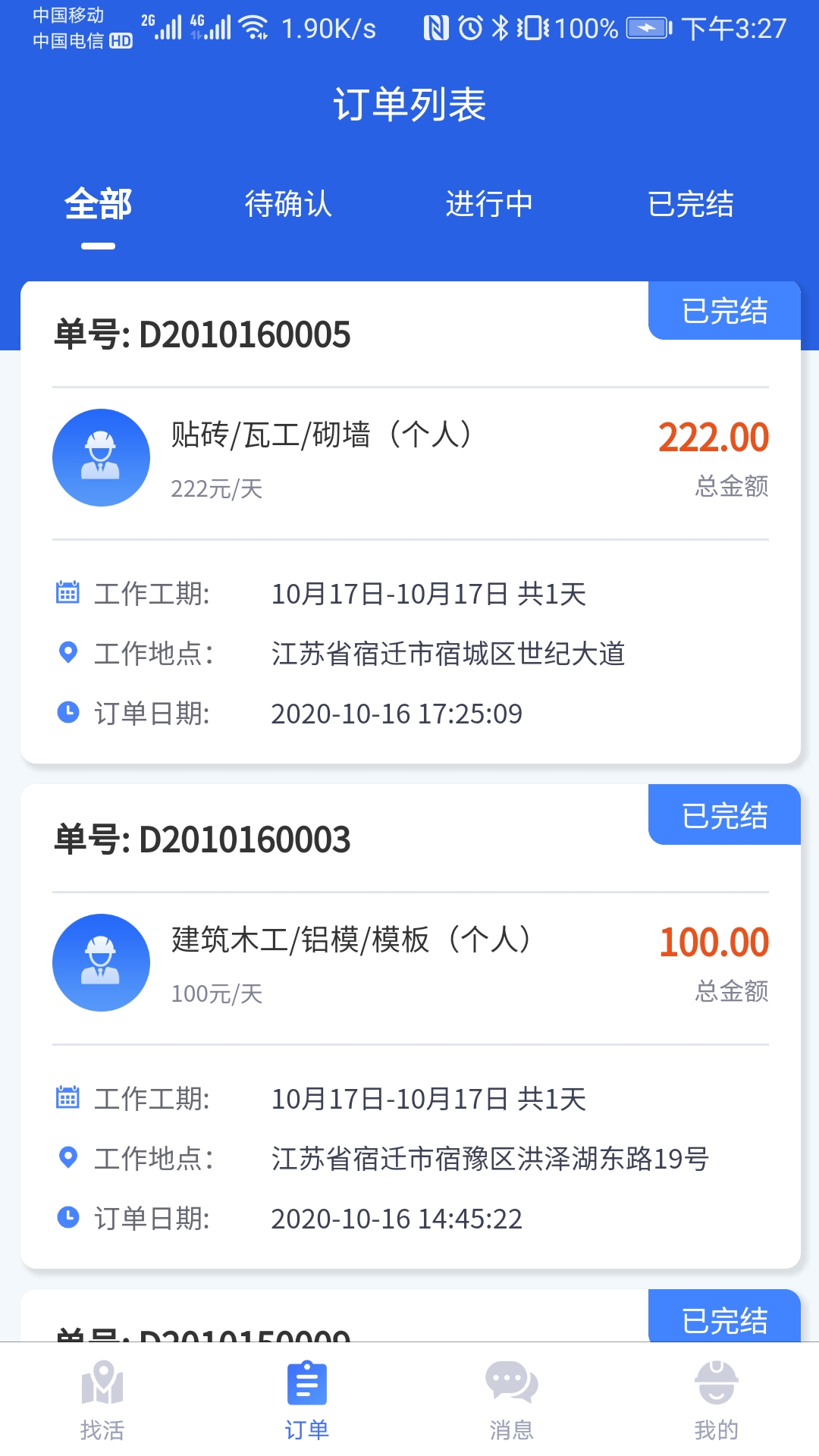Open the 消息 chat bubble icon
Image resolution: width=819 pixels, height=1456 pixels.
point(510,1384)
